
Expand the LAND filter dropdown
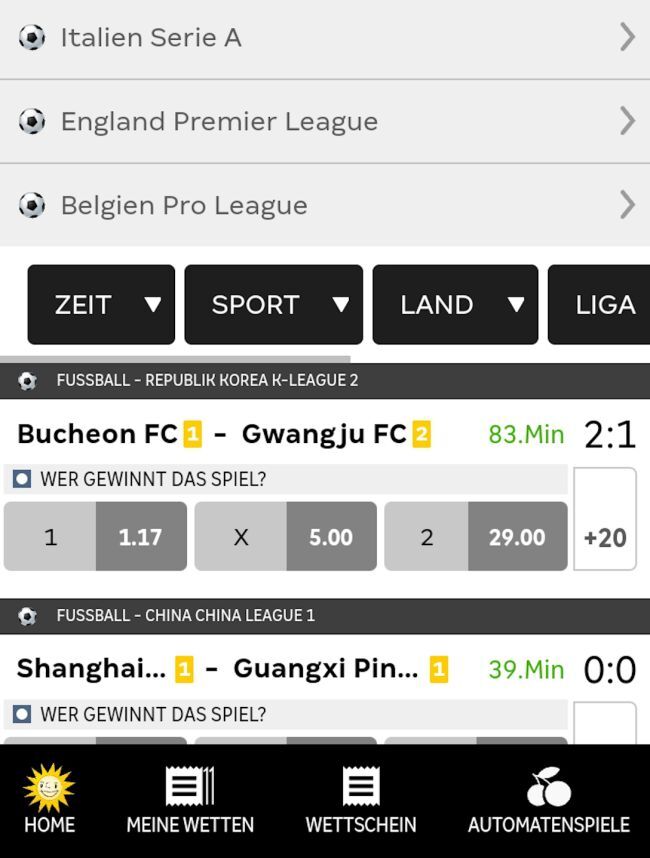click(455, 305)
